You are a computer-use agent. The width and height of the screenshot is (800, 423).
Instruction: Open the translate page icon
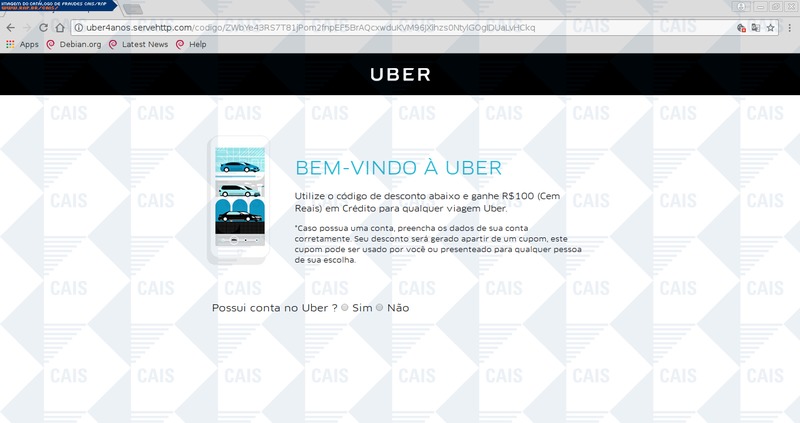pos(756,28)
